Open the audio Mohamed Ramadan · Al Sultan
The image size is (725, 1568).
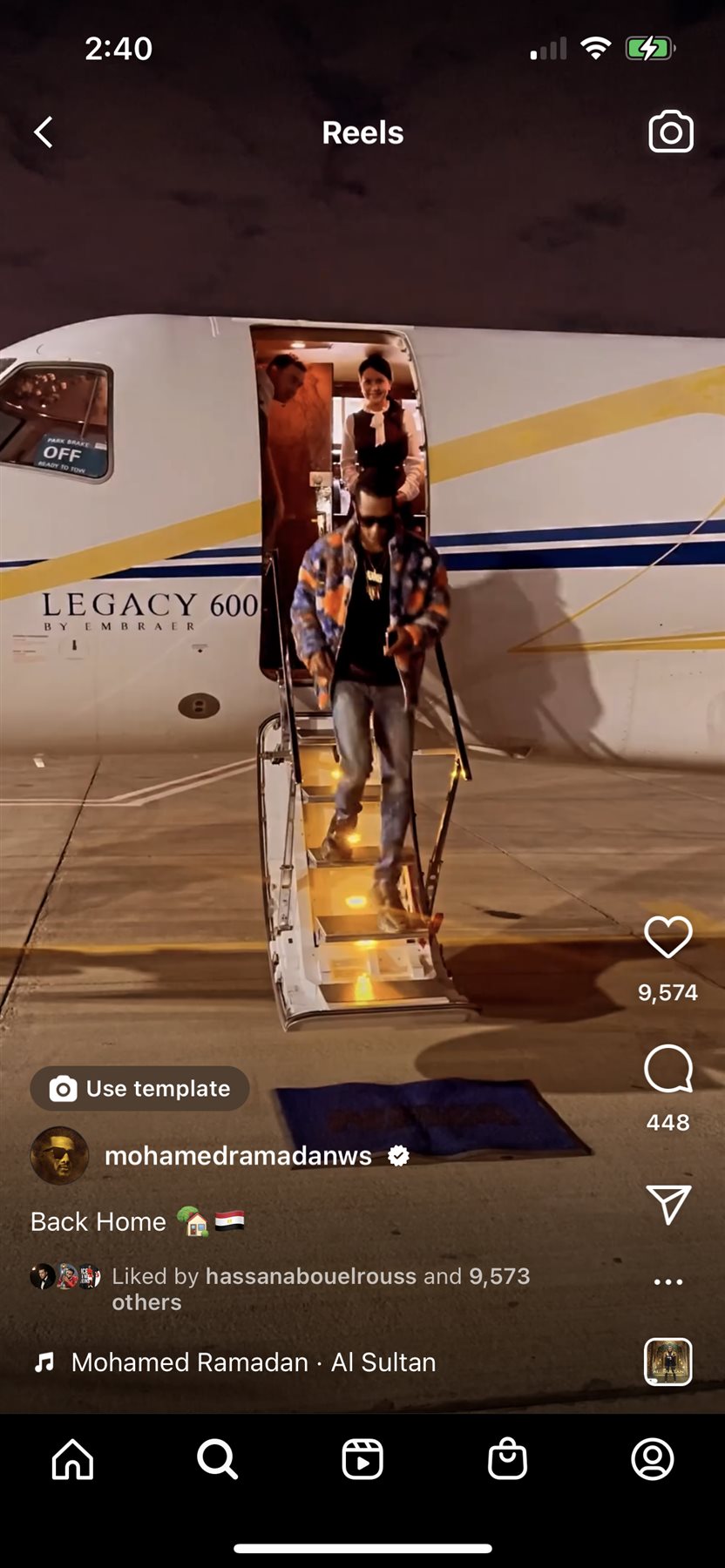(x=253, y=1362)
